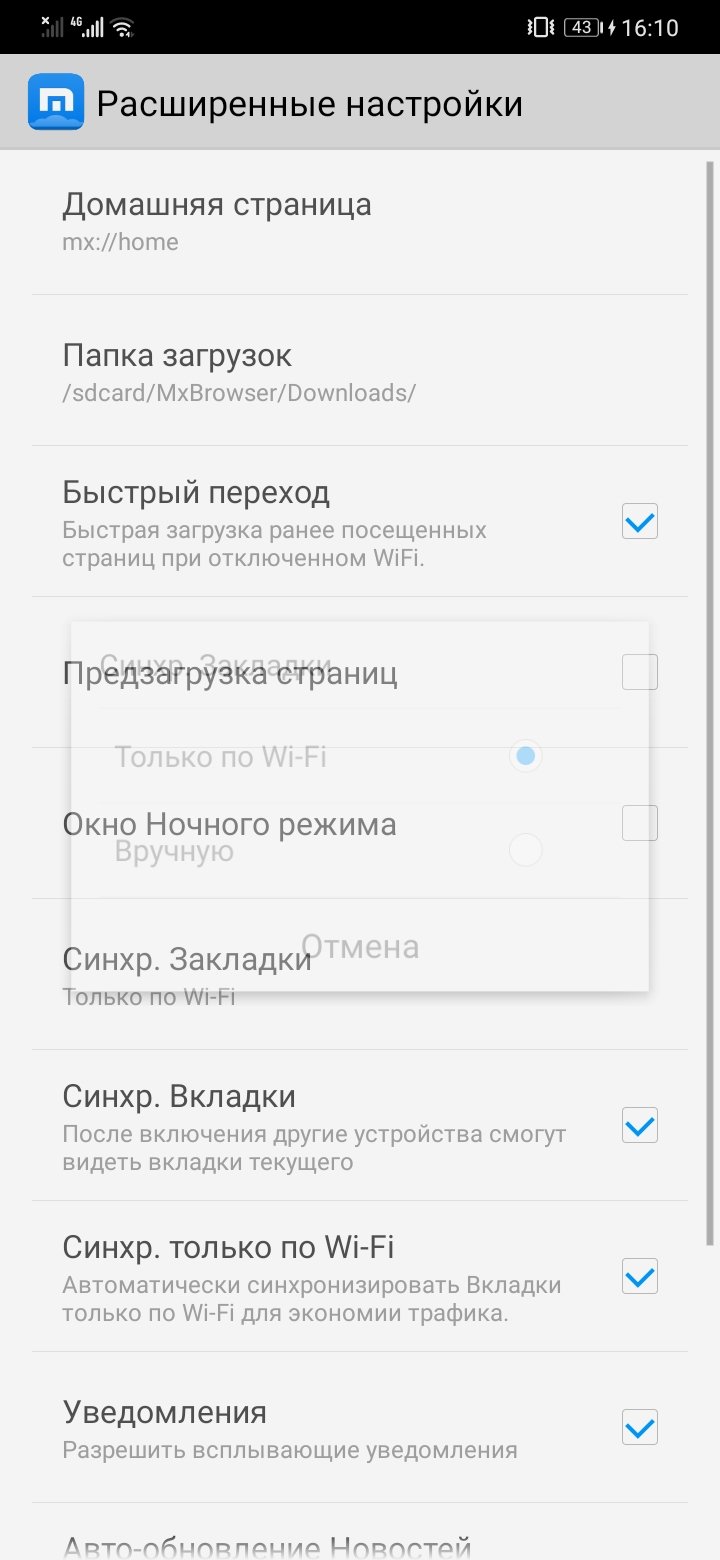Enable the Окно Ночного режима checkbox
The width and height of the screenshot is (720, 1560).
tap(639, 823)
